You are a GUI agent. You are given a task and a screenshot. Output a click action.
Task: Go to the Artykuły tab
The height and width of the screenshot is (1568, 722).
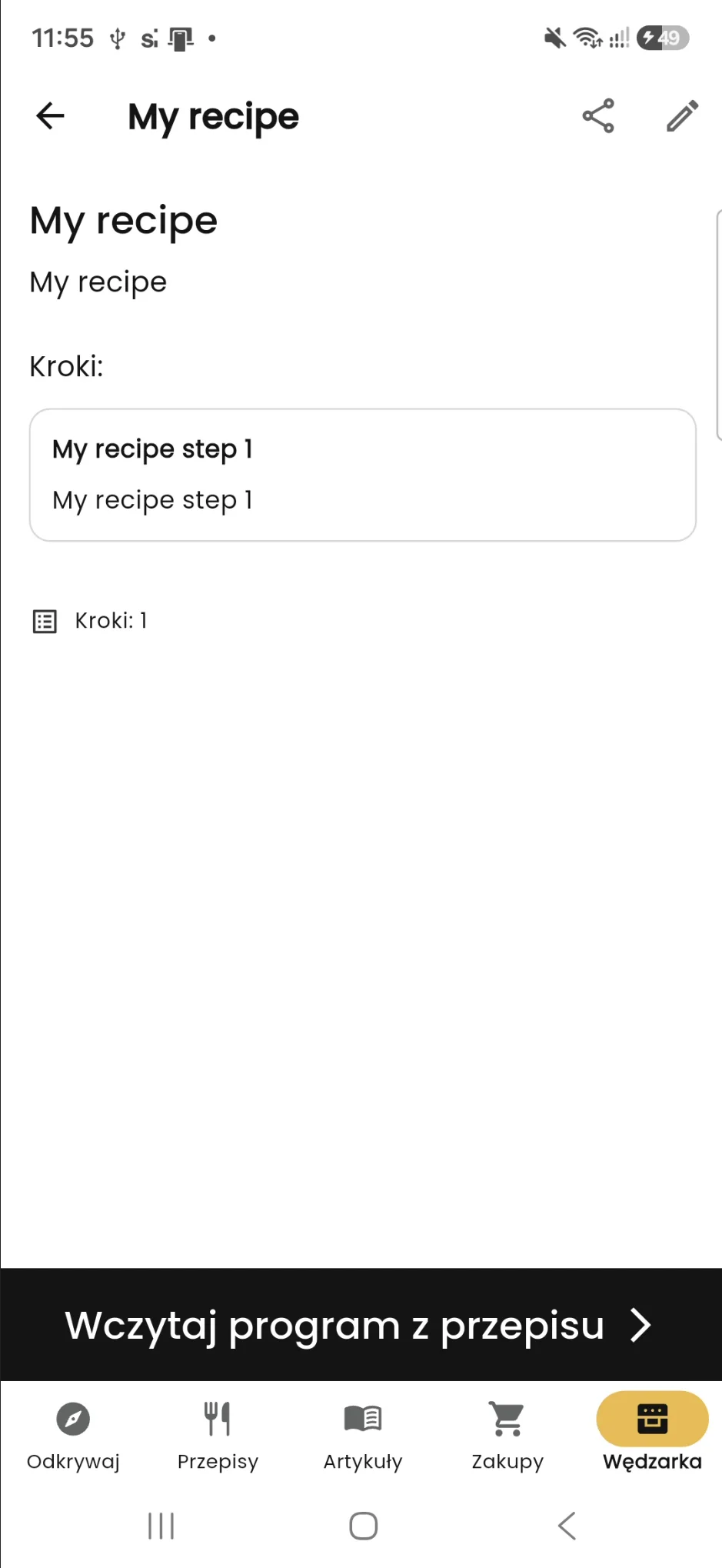[x=363, y=1436]
